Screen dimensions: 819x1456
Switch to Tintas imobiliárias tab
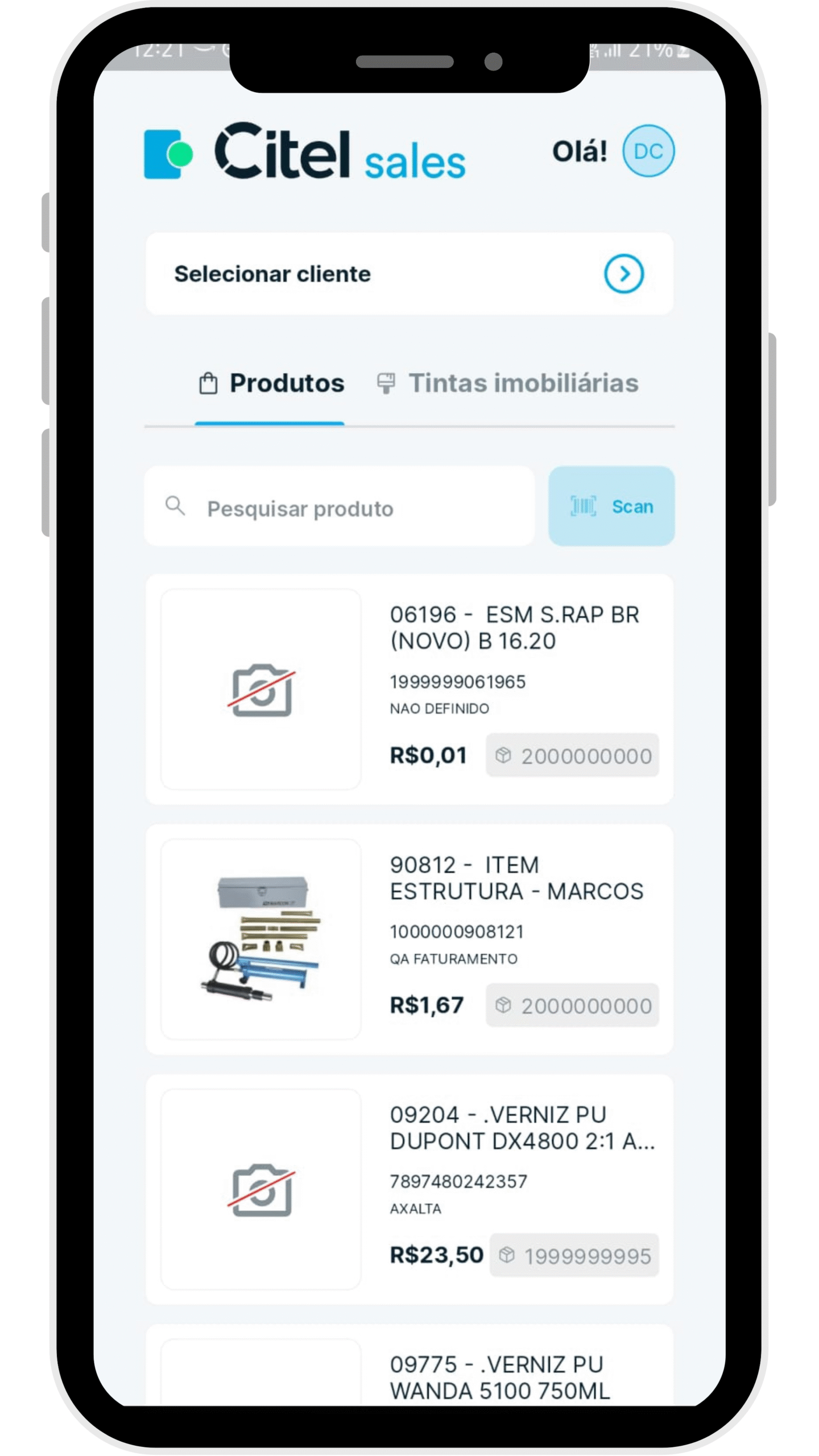508,383
